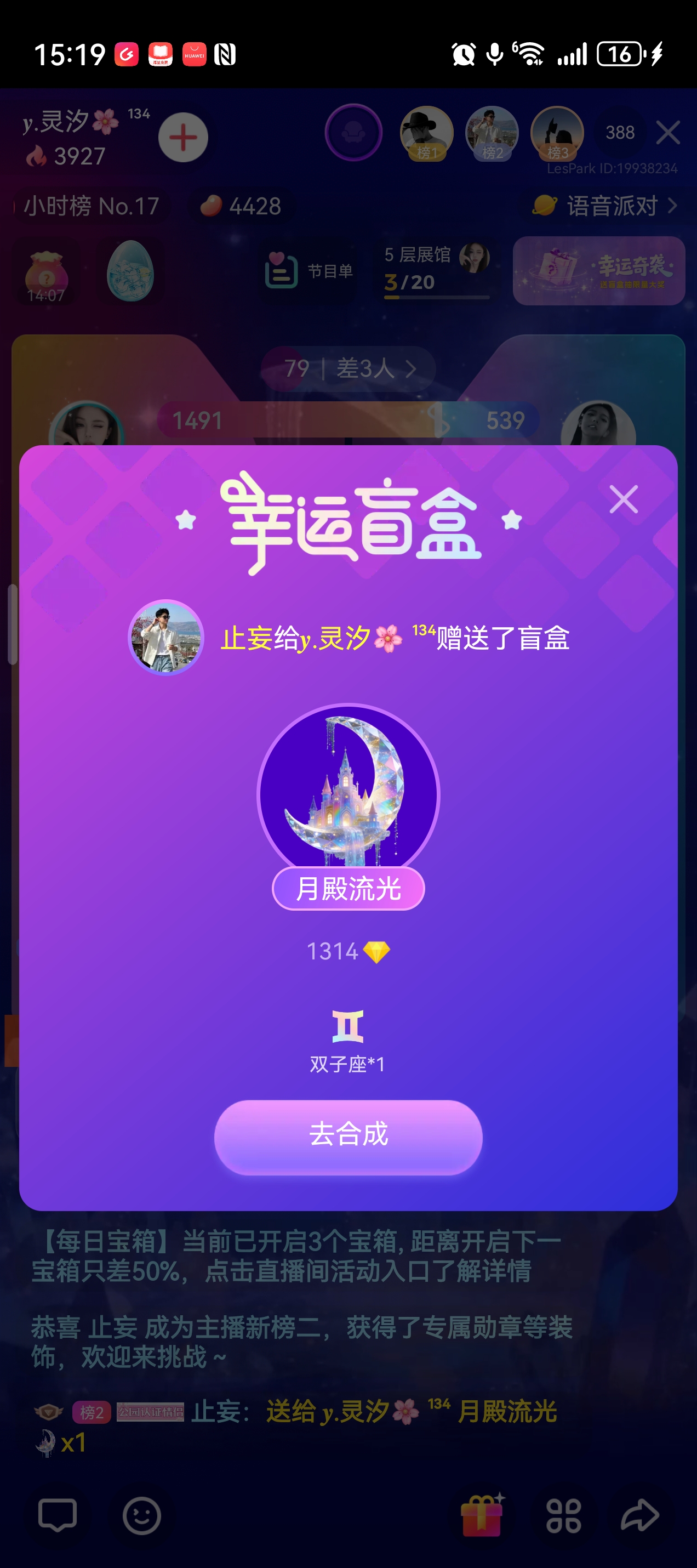
Task: Open the 388 audience count list
Action: tap(620, 132)
